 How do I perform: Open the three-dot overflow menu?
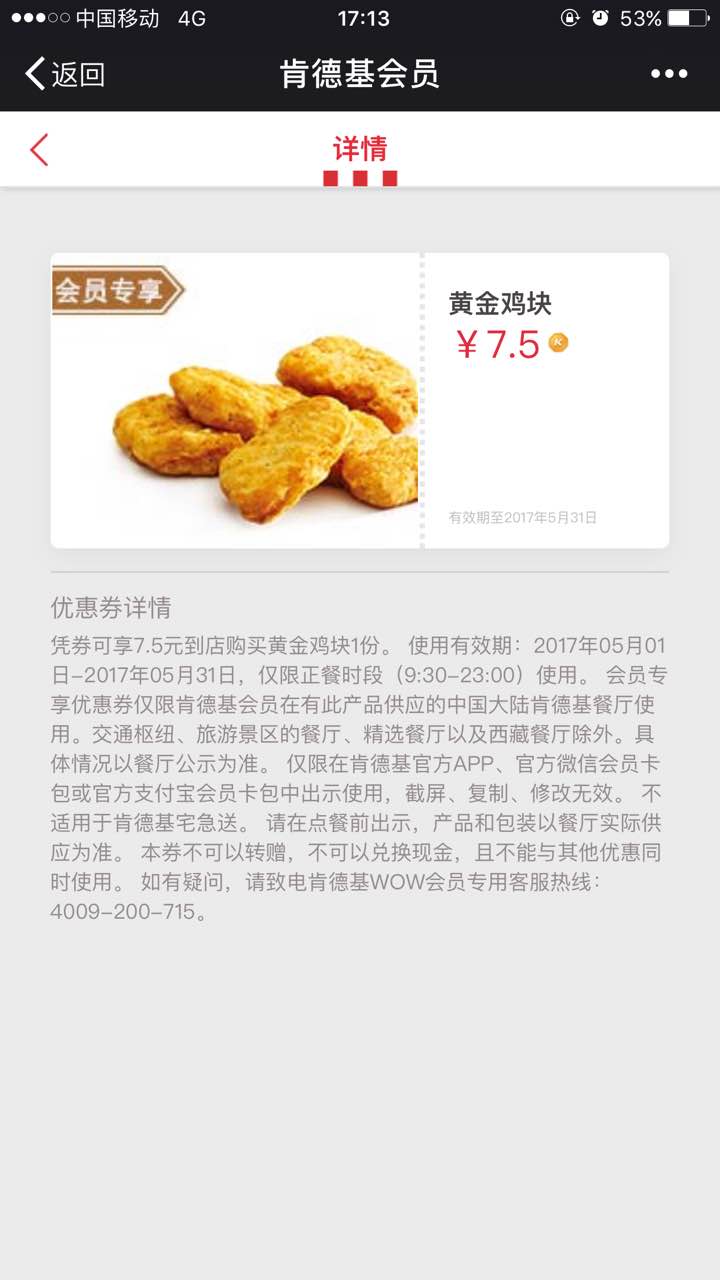669,74
